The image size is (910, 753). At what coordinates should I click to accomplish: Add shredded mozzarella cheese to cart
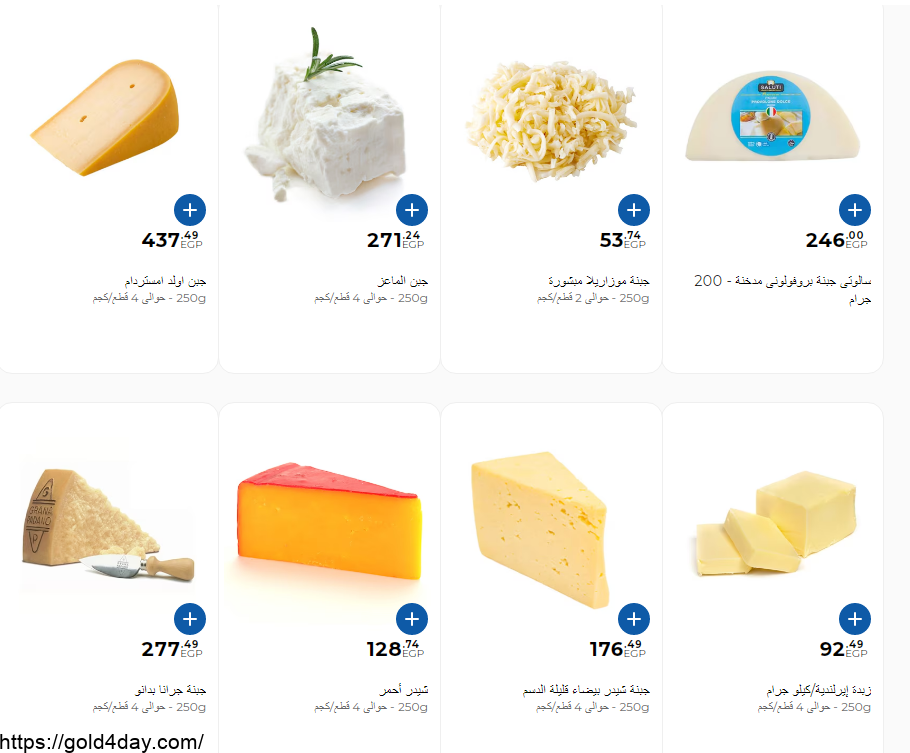click(634, 210)
